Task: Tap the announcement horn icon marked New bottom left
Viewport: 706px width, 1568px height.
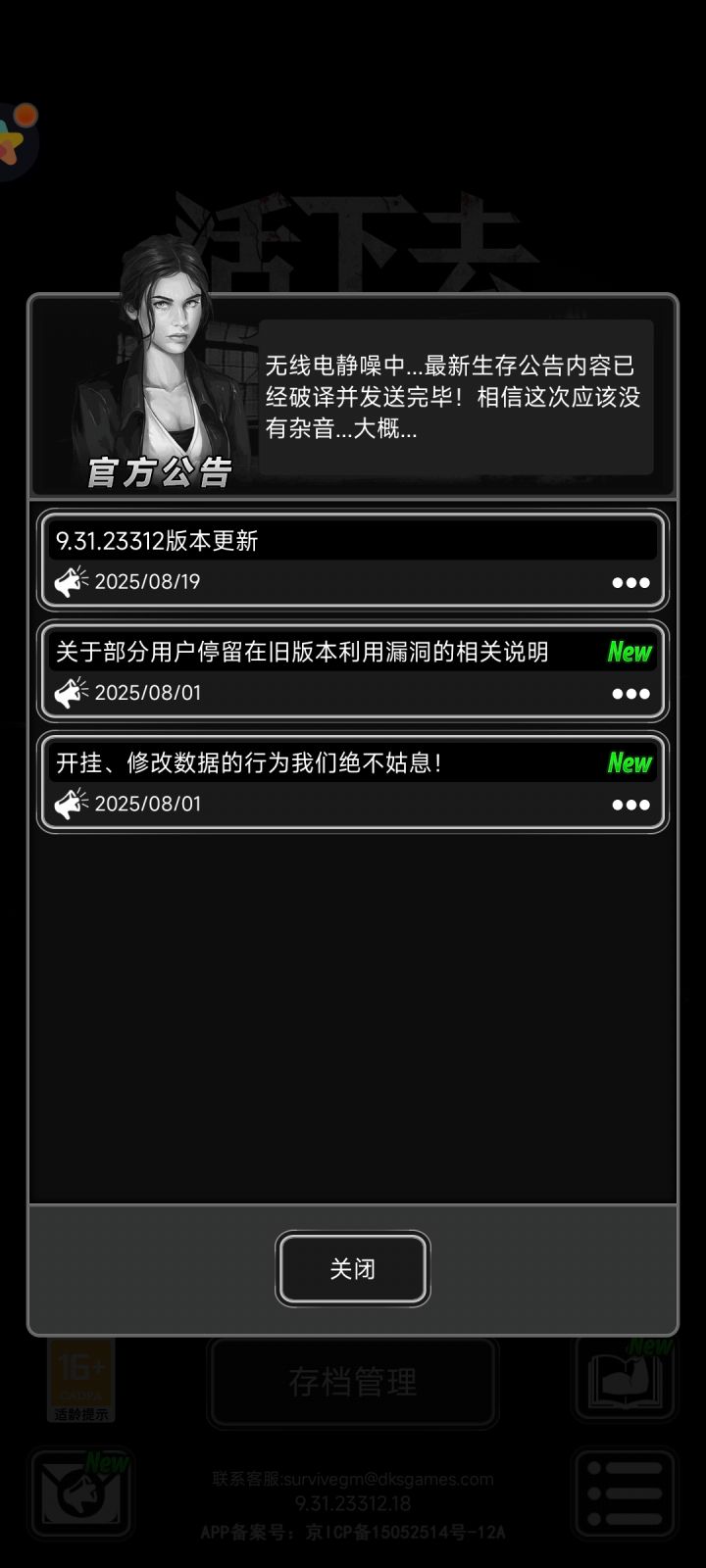Action: tap(81, 1494)
